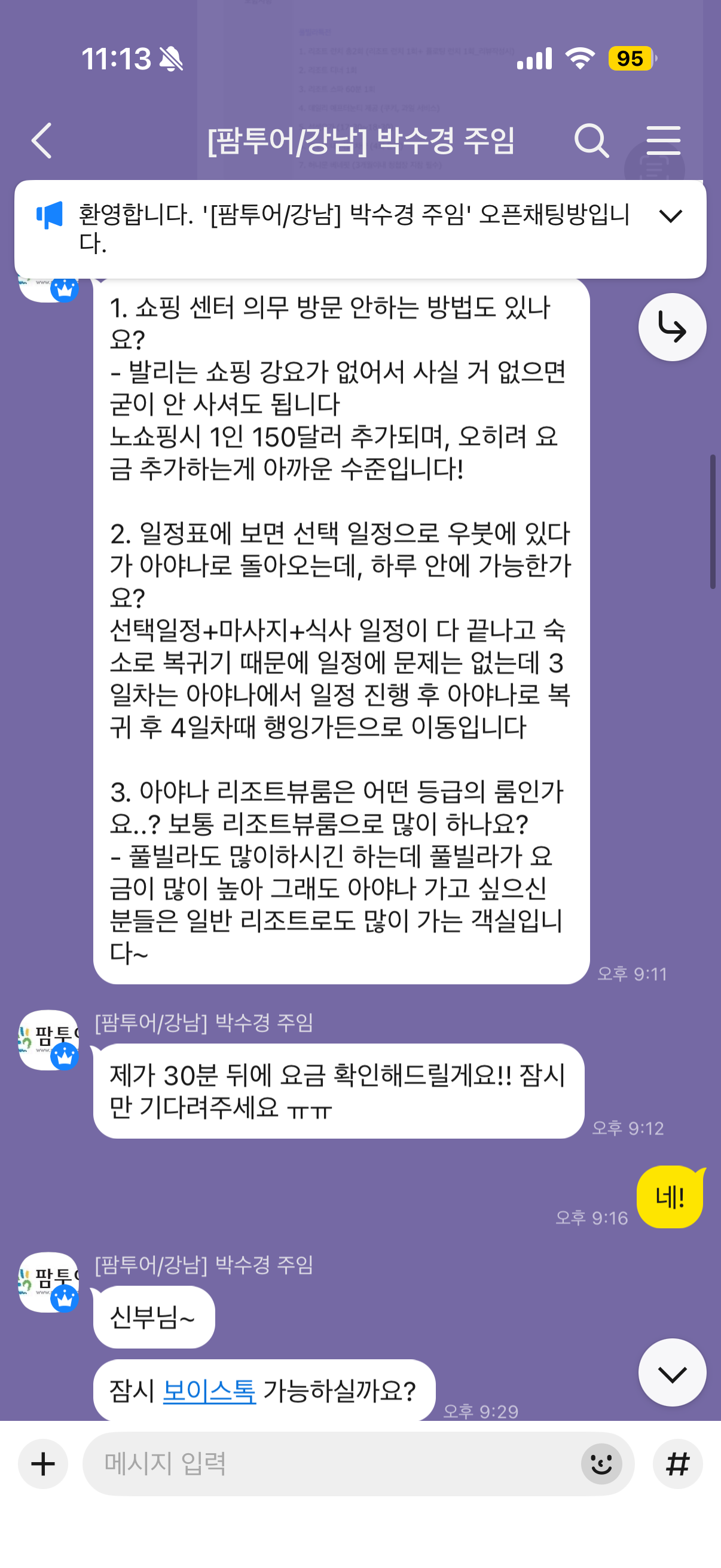Open the 보이스톡 link in message
721x1568 pixels.
(209, 1391)
